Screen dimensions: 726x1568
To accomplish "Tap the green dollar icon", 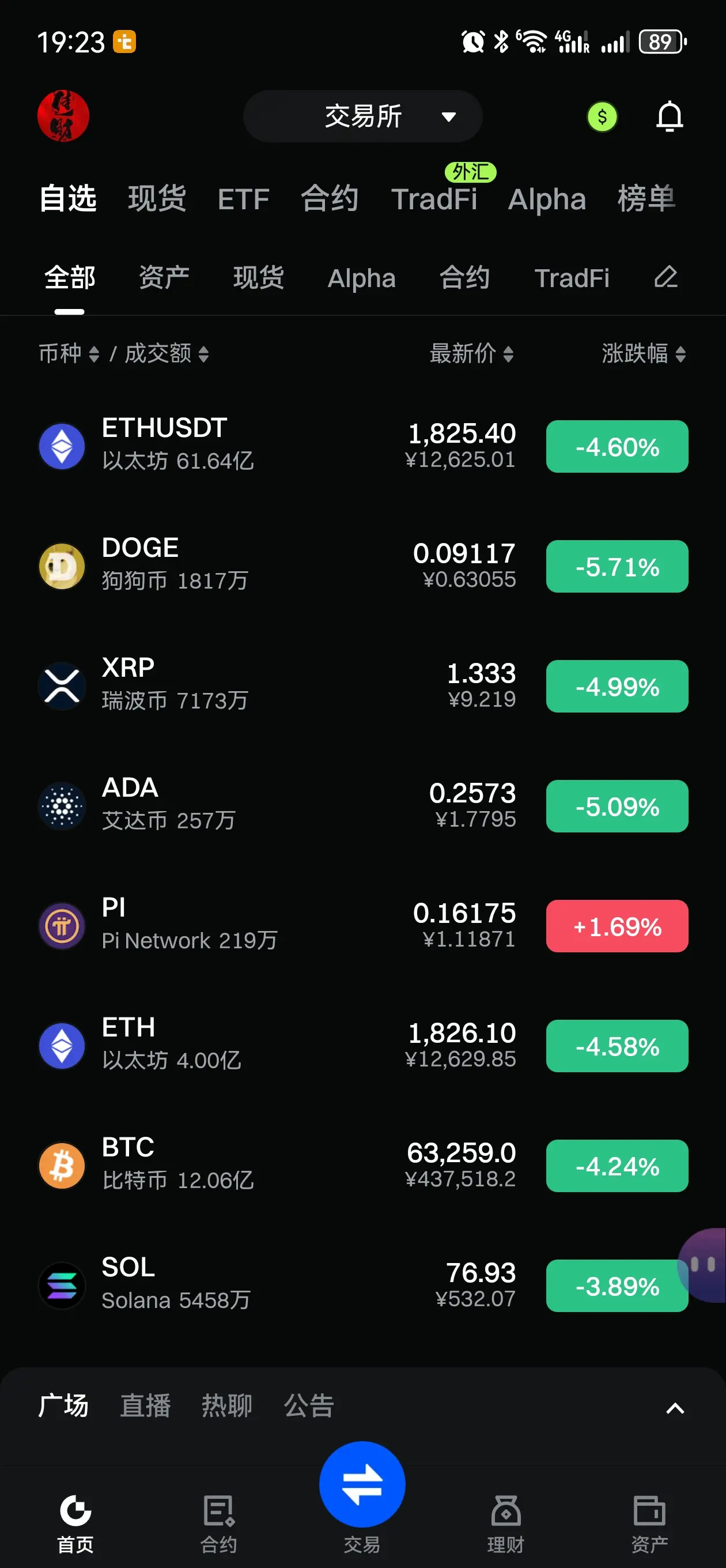I will point(602,116).
